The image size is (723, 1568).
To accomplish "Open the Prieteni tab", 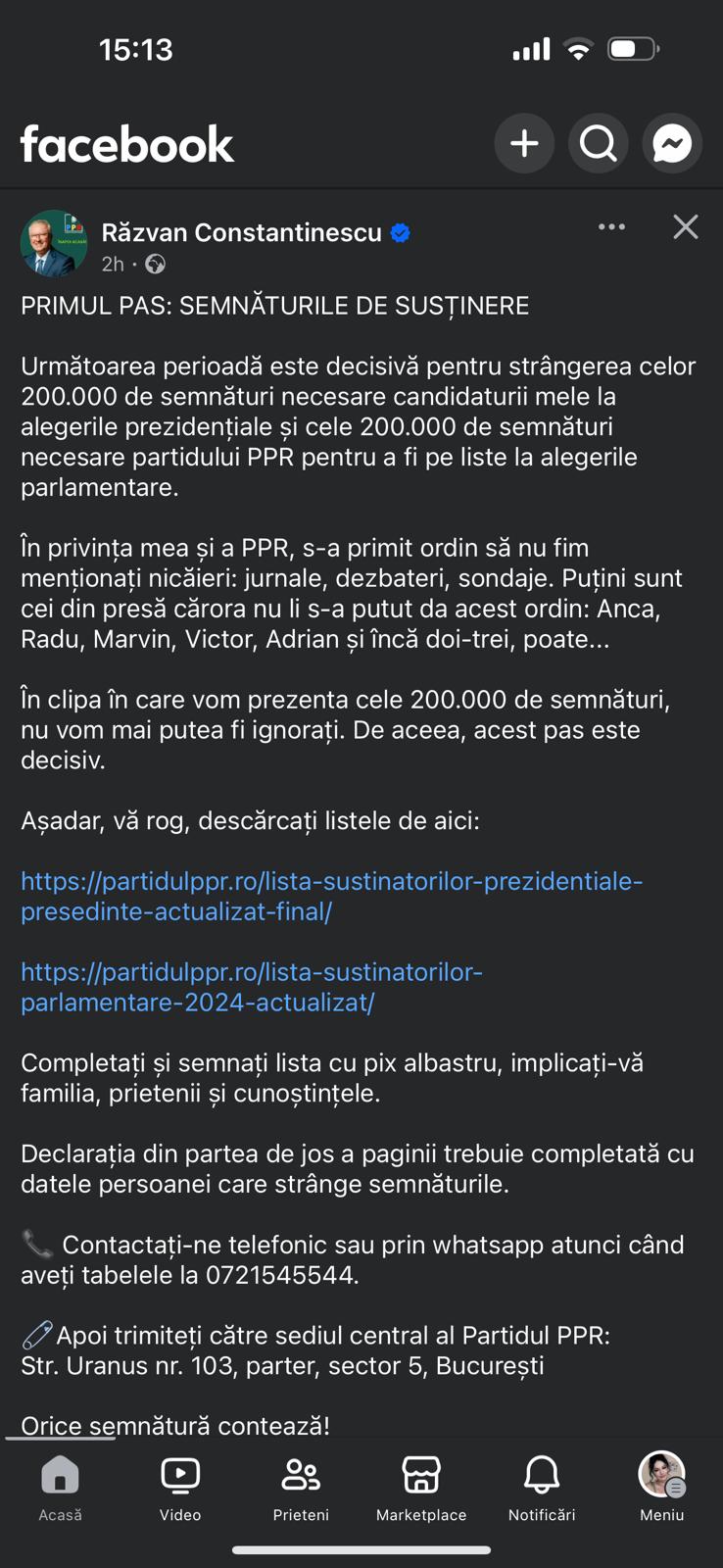I will click(x=301, y=1488).
